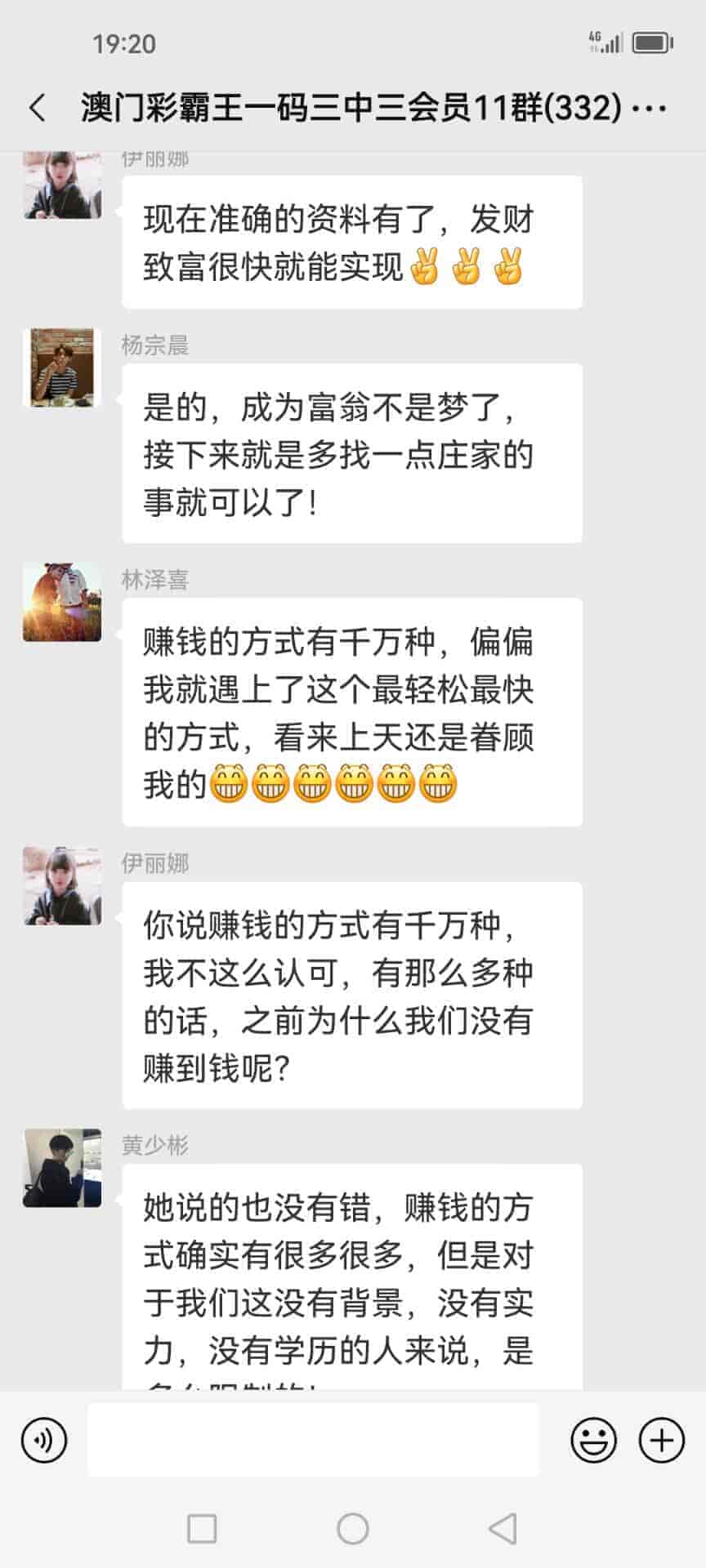The height and width of the screenshot is (1568, 706).
Task: Tap 黄少彬's profile picture
Action: 62,1168
